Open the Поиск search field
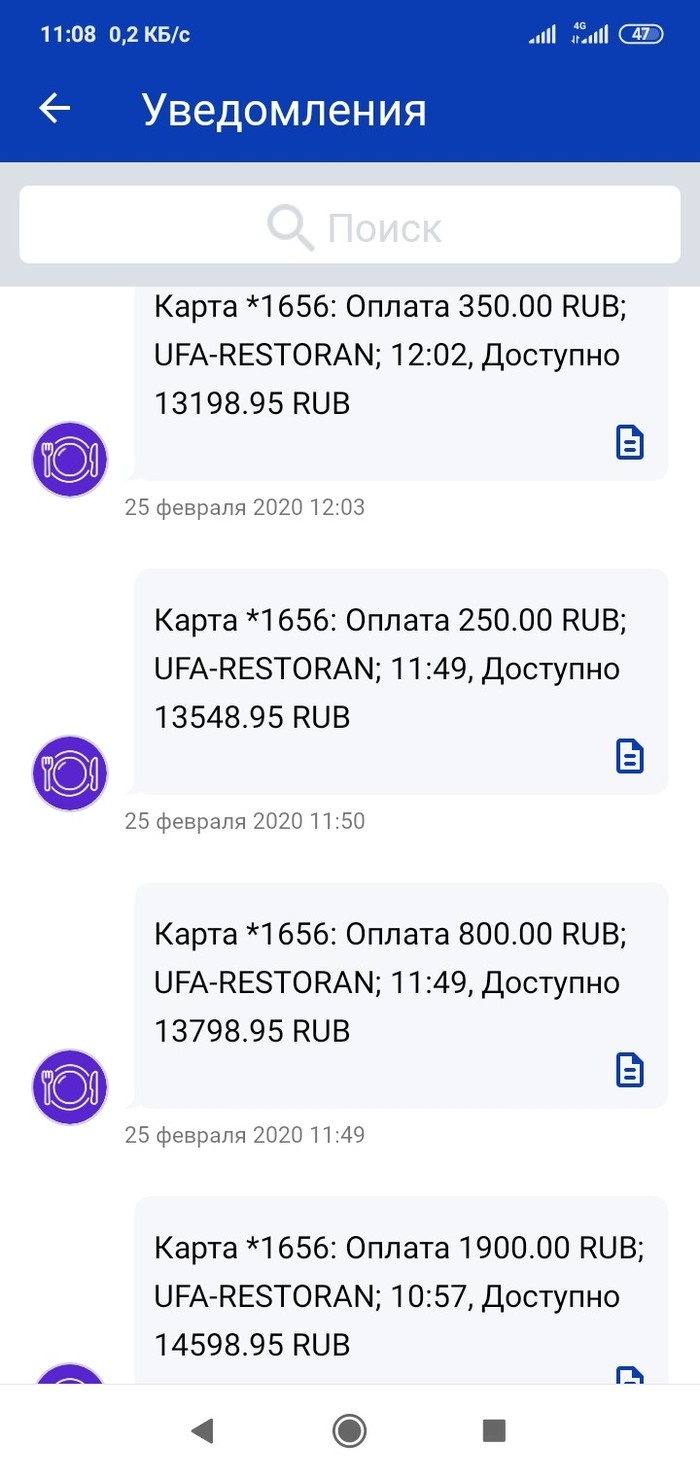700x1477 pixels. [350, 228]
